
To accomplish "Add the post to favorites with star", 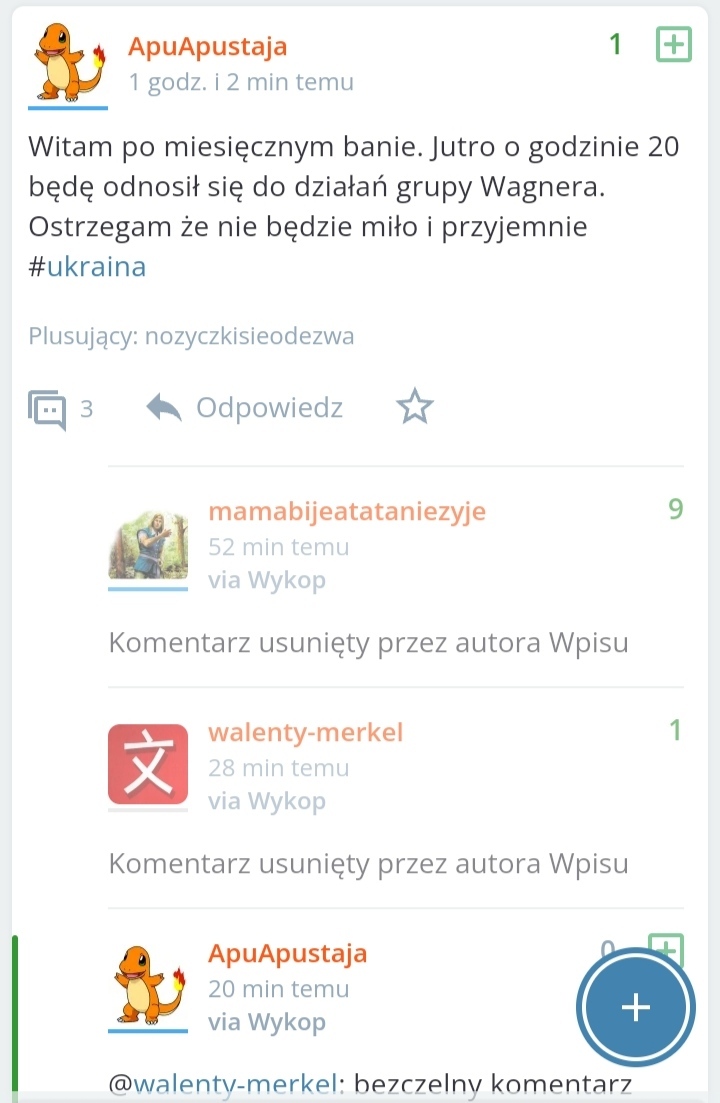I will pos(414,408).
